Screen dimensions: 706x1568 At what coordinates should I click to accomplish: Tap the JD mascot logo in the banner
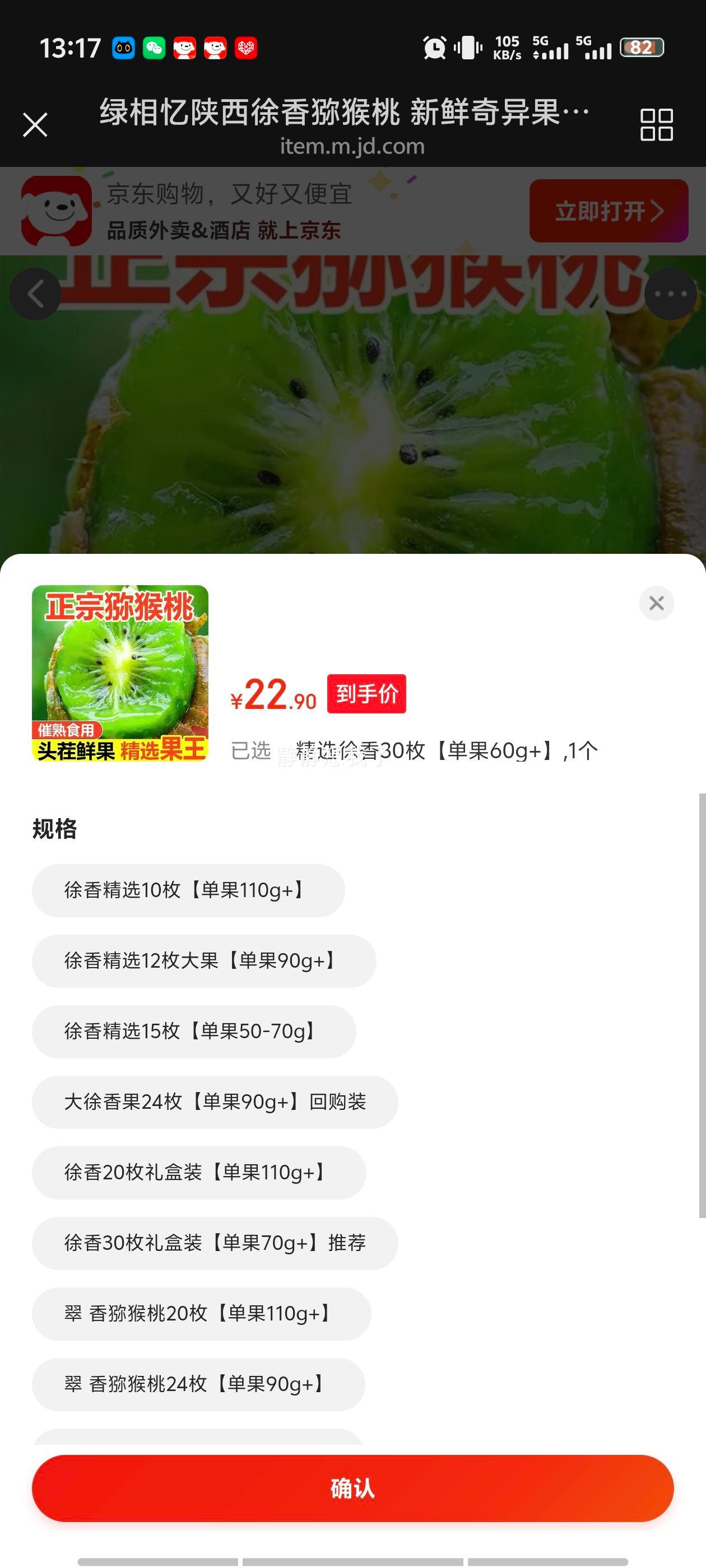55,210
